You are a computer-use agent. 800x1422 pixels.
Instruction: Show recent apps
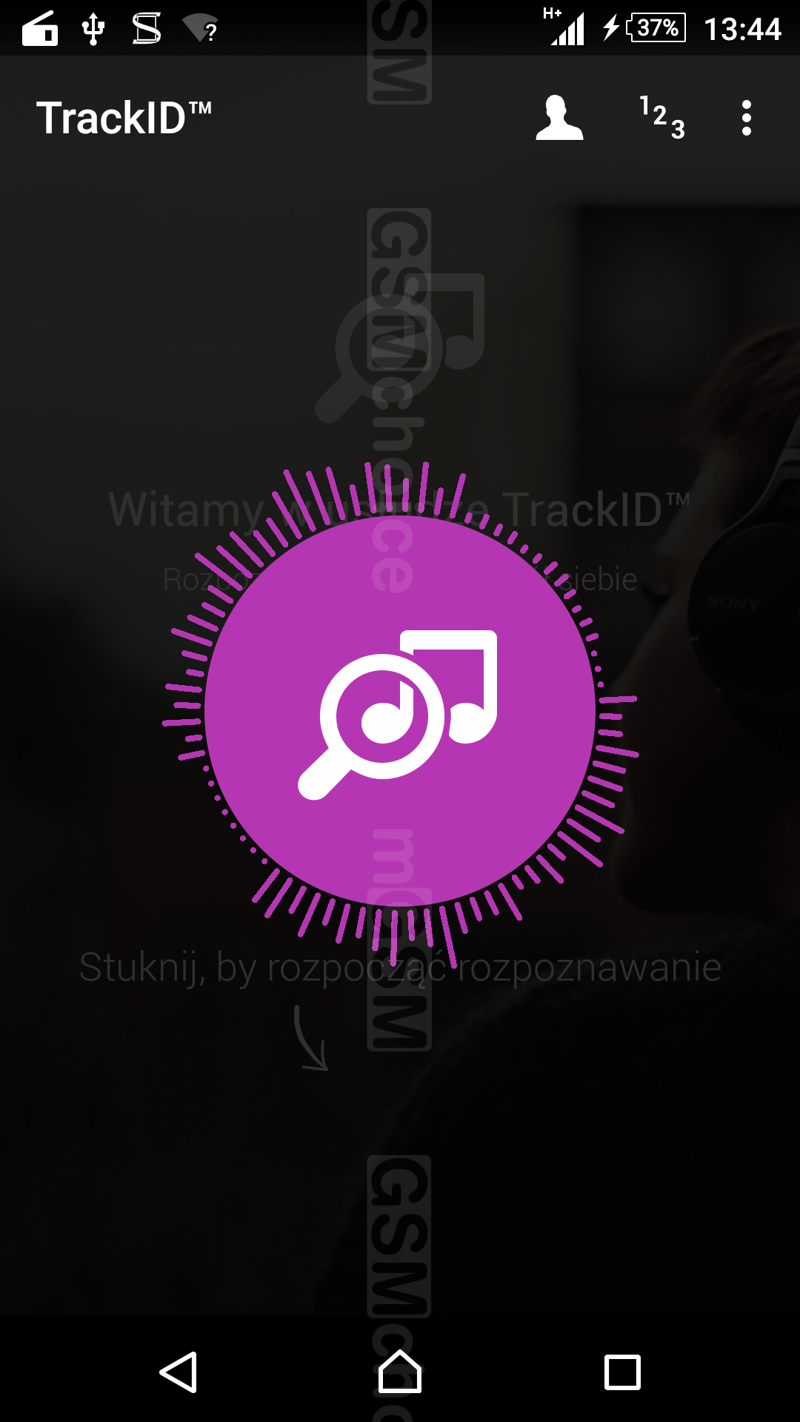tap(622, 1372)
